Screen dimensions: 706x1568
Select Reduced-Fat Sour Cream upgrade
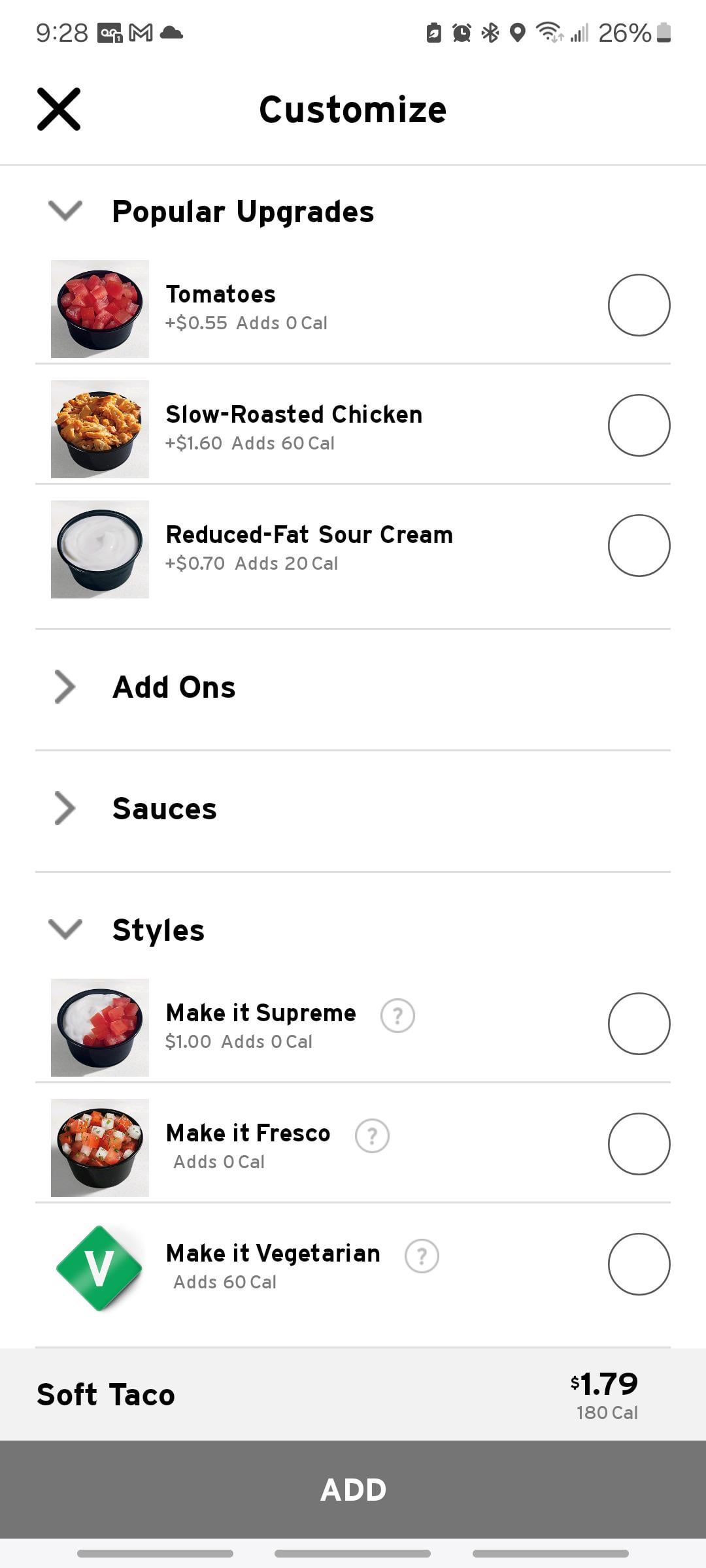[639, 546]
